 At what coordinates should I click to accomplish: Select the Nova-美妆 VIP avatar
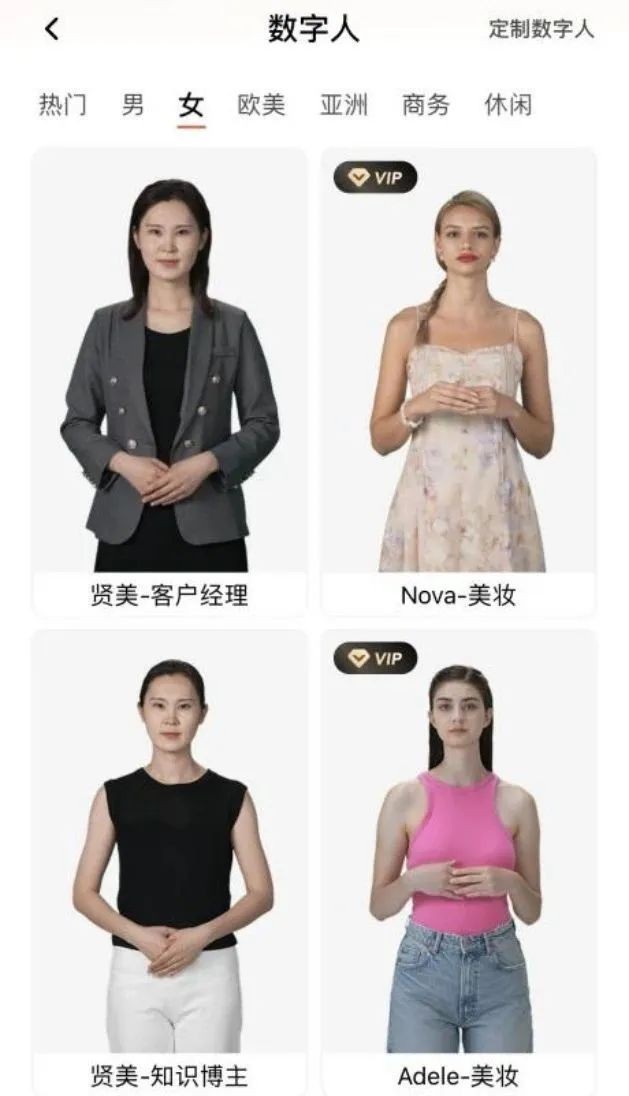point(459,380)
